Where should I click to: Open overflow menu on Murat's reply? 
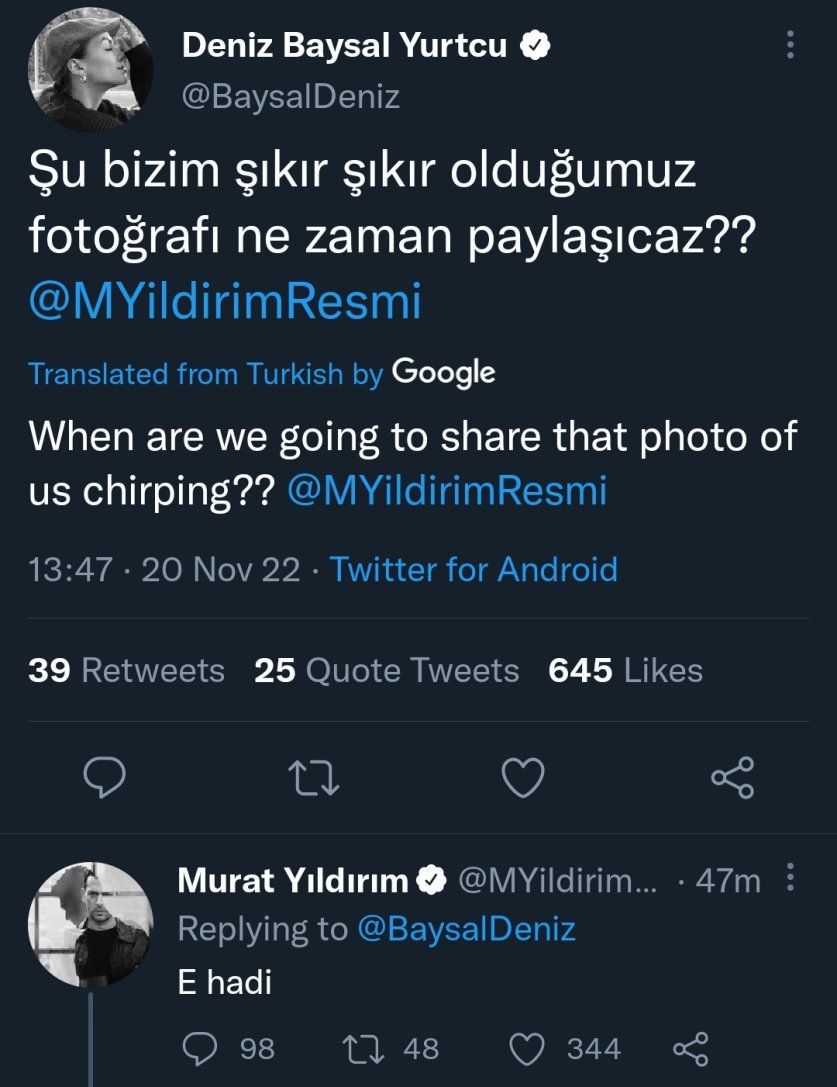point(790,878)
